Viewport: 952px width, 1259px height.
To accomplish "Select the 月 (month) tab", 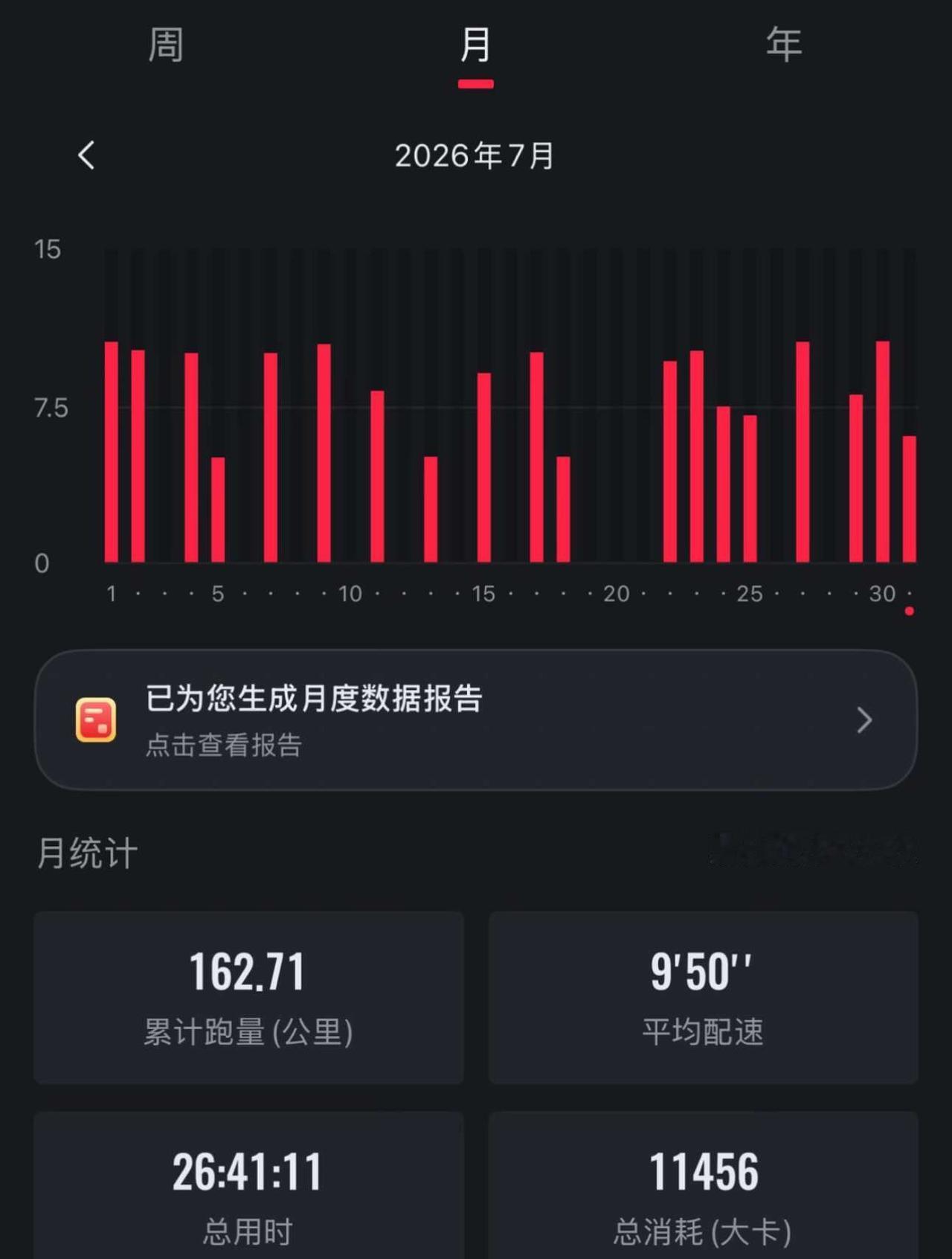I will [x=476, y=45].
